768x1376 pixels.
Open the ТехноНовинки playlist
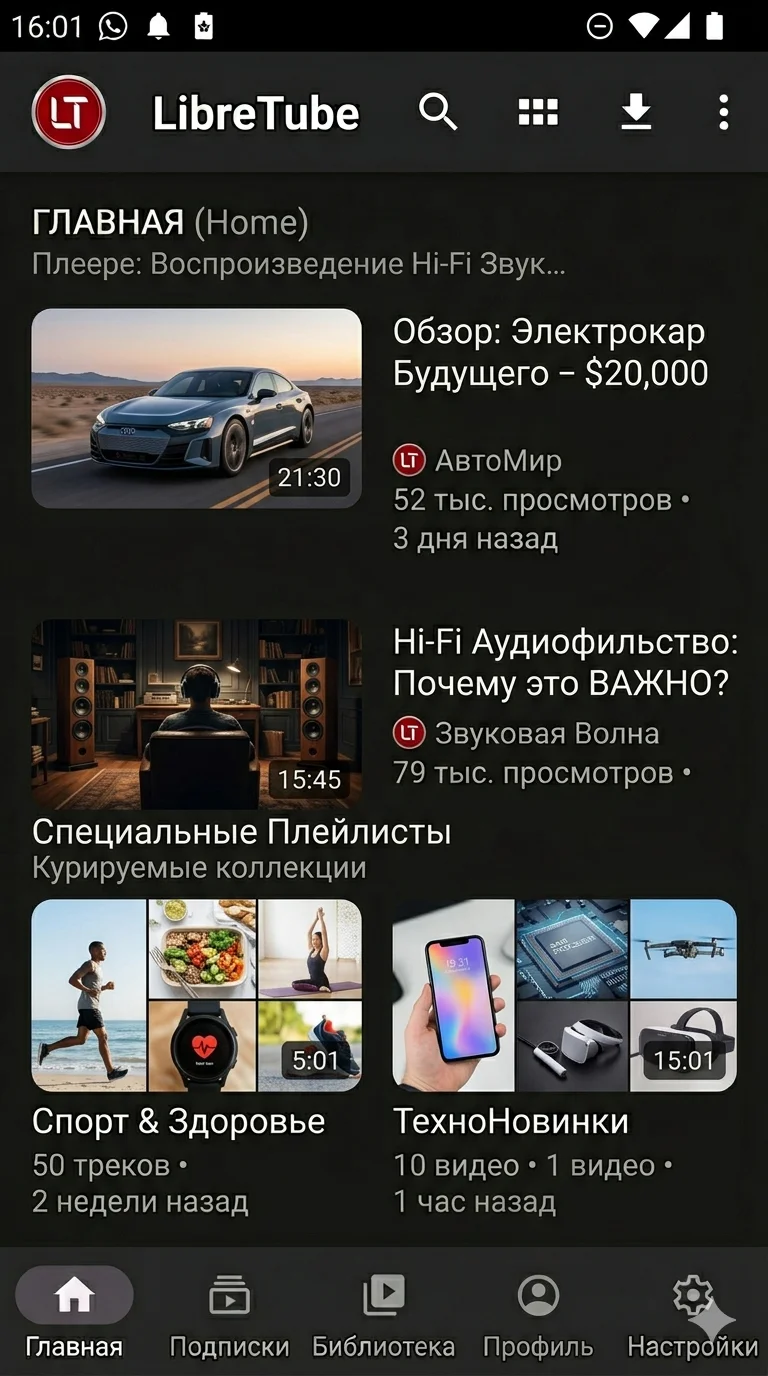click(x=564, y=995)
